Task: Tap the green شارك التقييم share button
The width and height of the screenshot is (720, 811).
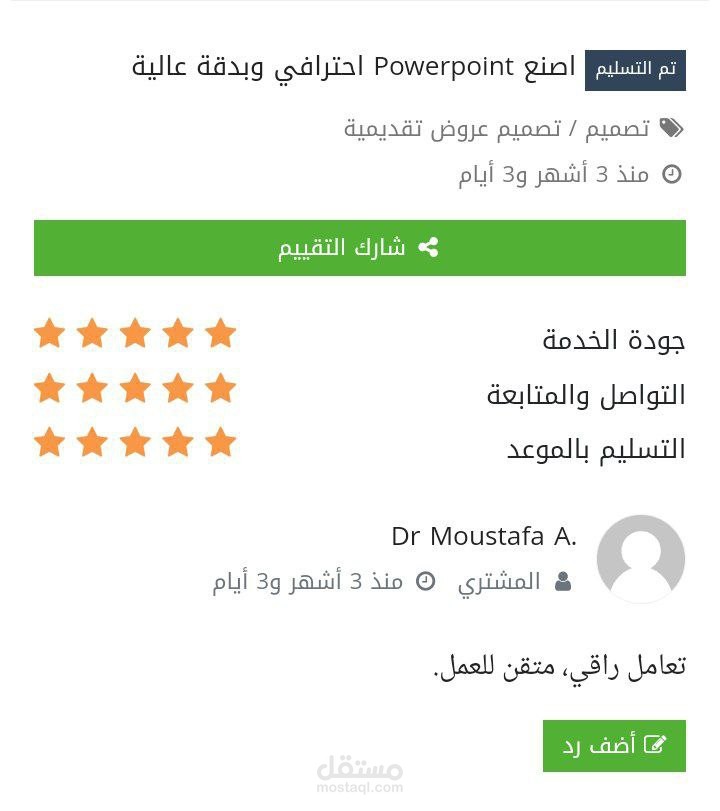Action: [x=359, y=248]
